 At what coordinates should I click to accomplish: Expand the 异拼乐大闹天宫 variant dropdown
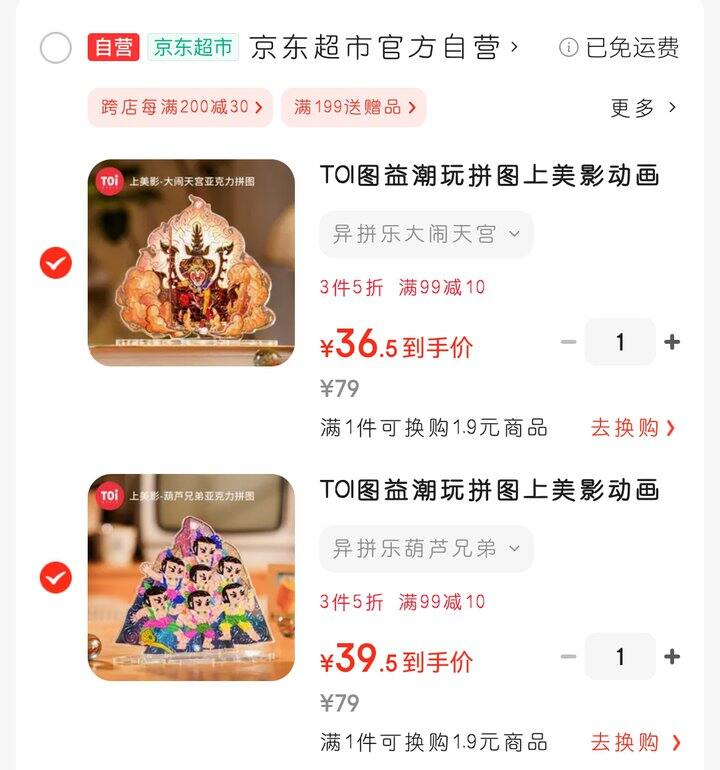tap(426, 234)
